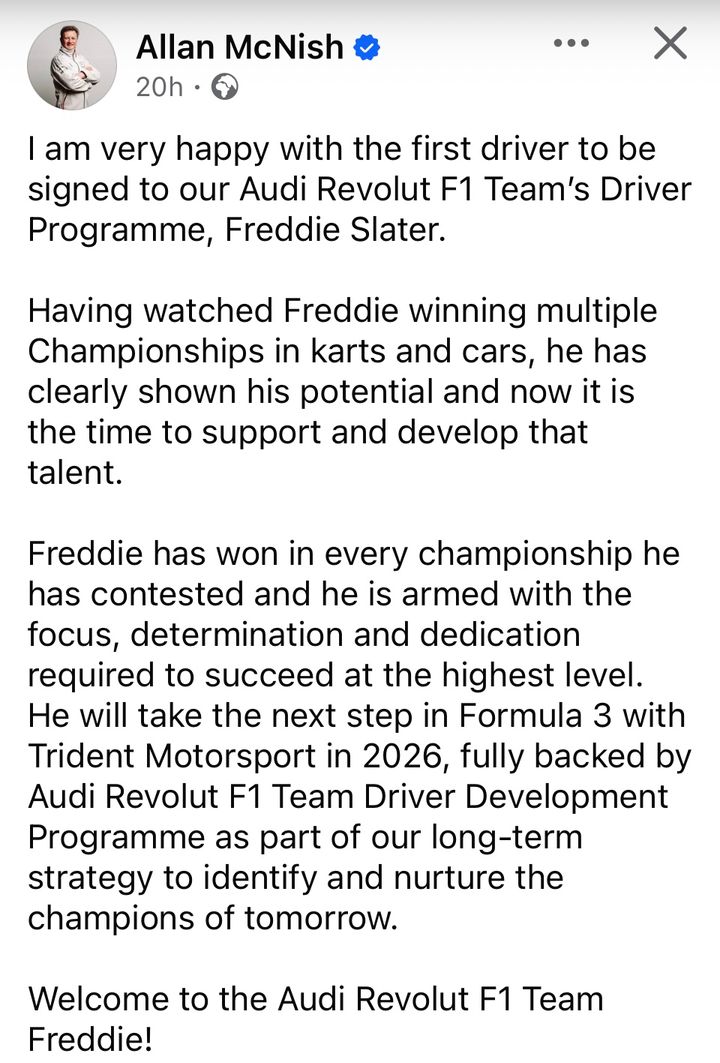Close the post with the X button
The image size is (720, 1063).
coord(671,43)
